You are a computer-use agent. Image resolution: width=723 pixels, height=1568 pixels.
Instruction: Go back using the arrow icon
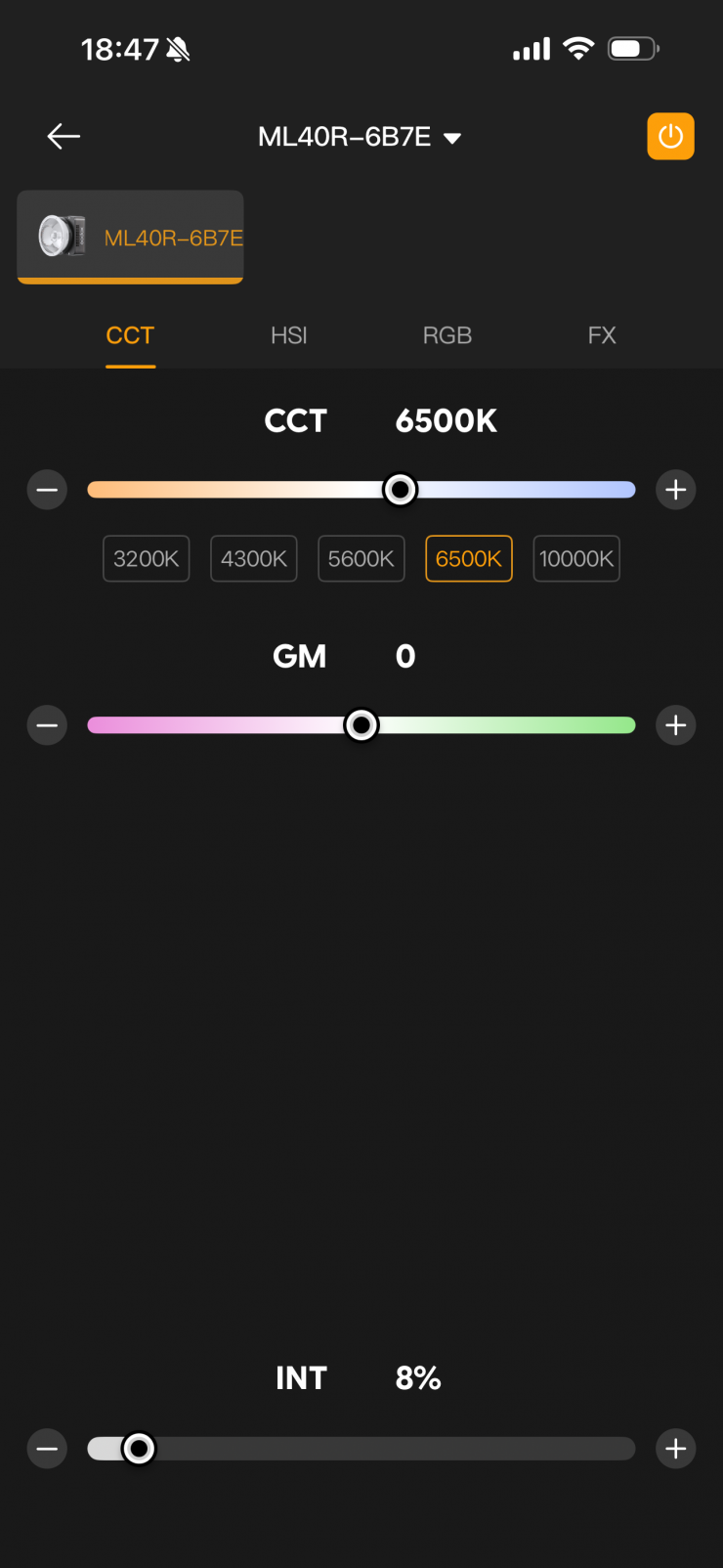click(64, 137)
